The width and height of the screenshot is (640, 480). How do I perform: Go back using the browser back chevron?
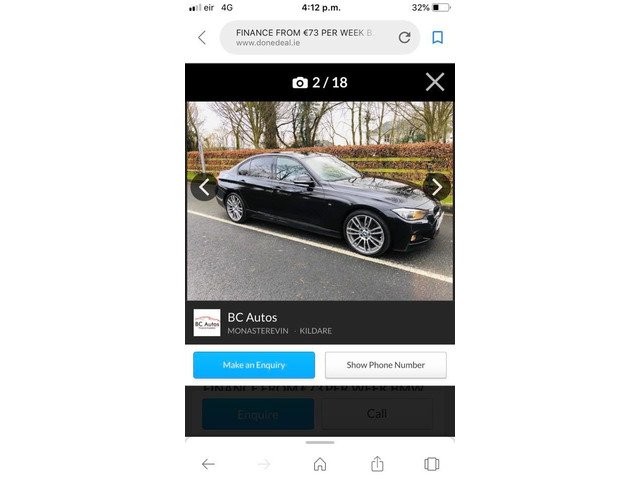point(202,38)
